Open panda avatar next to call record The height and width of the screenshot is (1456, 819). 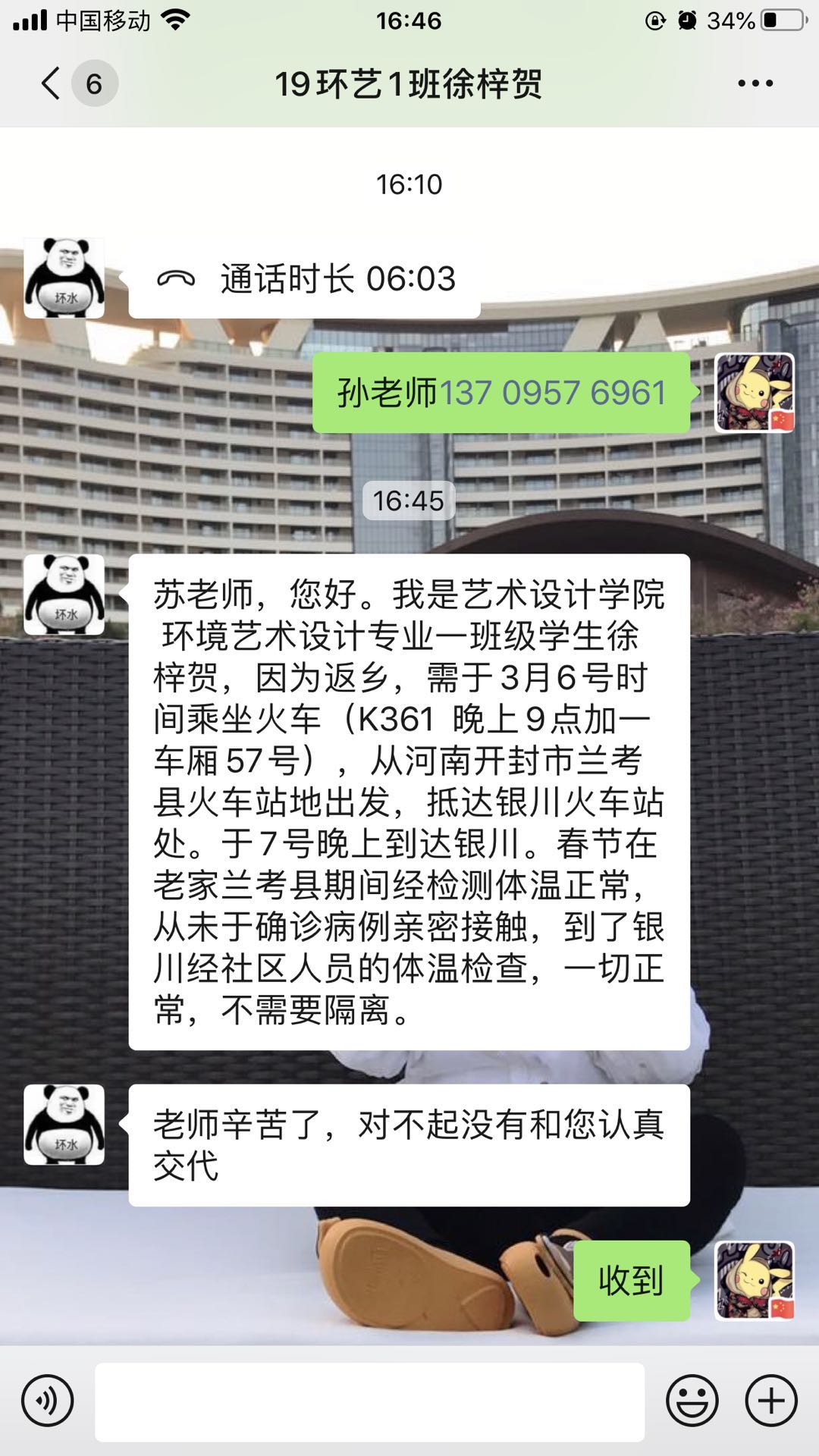[x=64, y=278]
